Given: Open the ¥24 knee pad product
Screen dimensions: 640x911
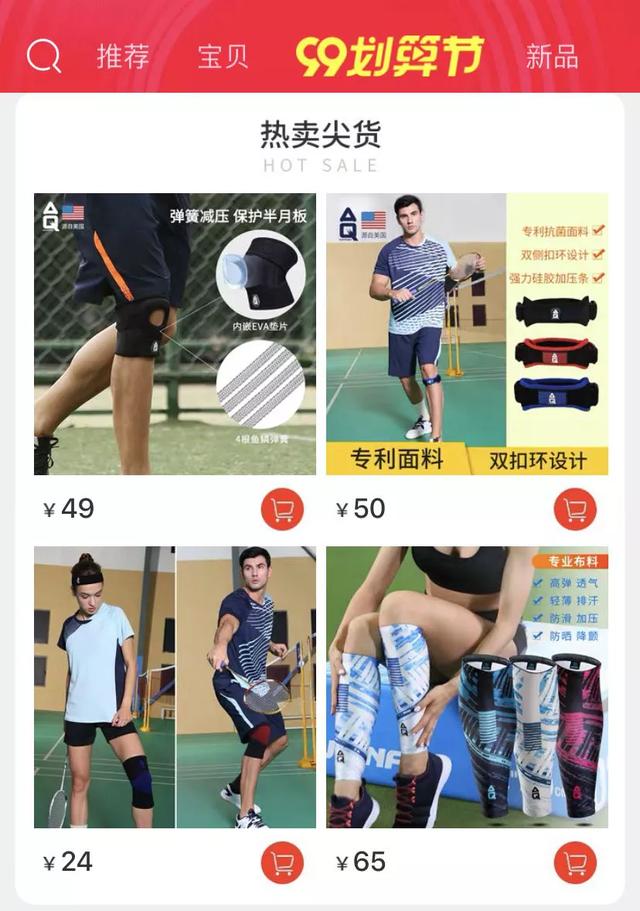Looking at the screenshot, I should tap(175, 687).
